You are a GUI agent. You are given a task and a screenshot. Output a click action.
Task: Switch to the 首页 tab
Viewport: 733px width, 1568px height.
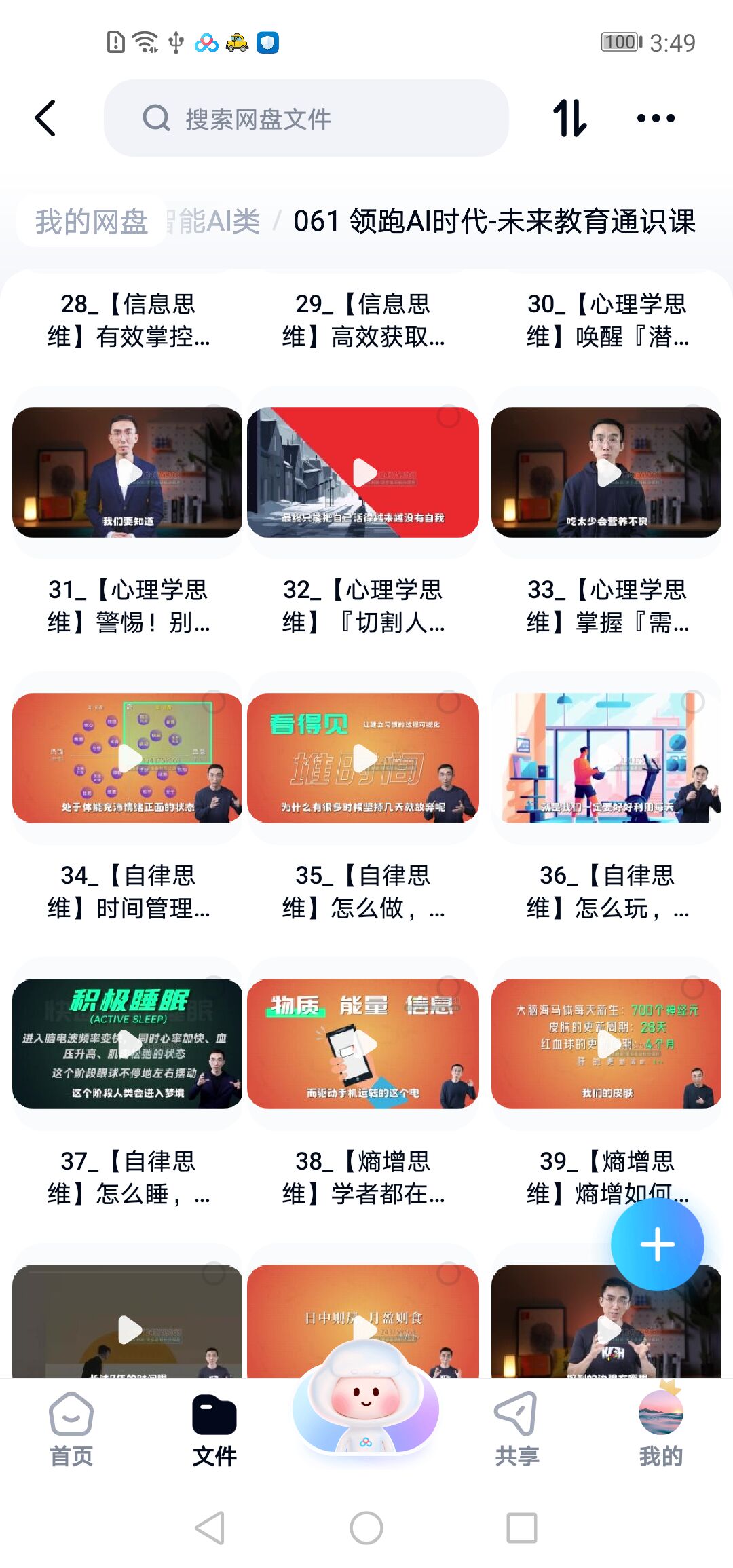coord(71,1429)
